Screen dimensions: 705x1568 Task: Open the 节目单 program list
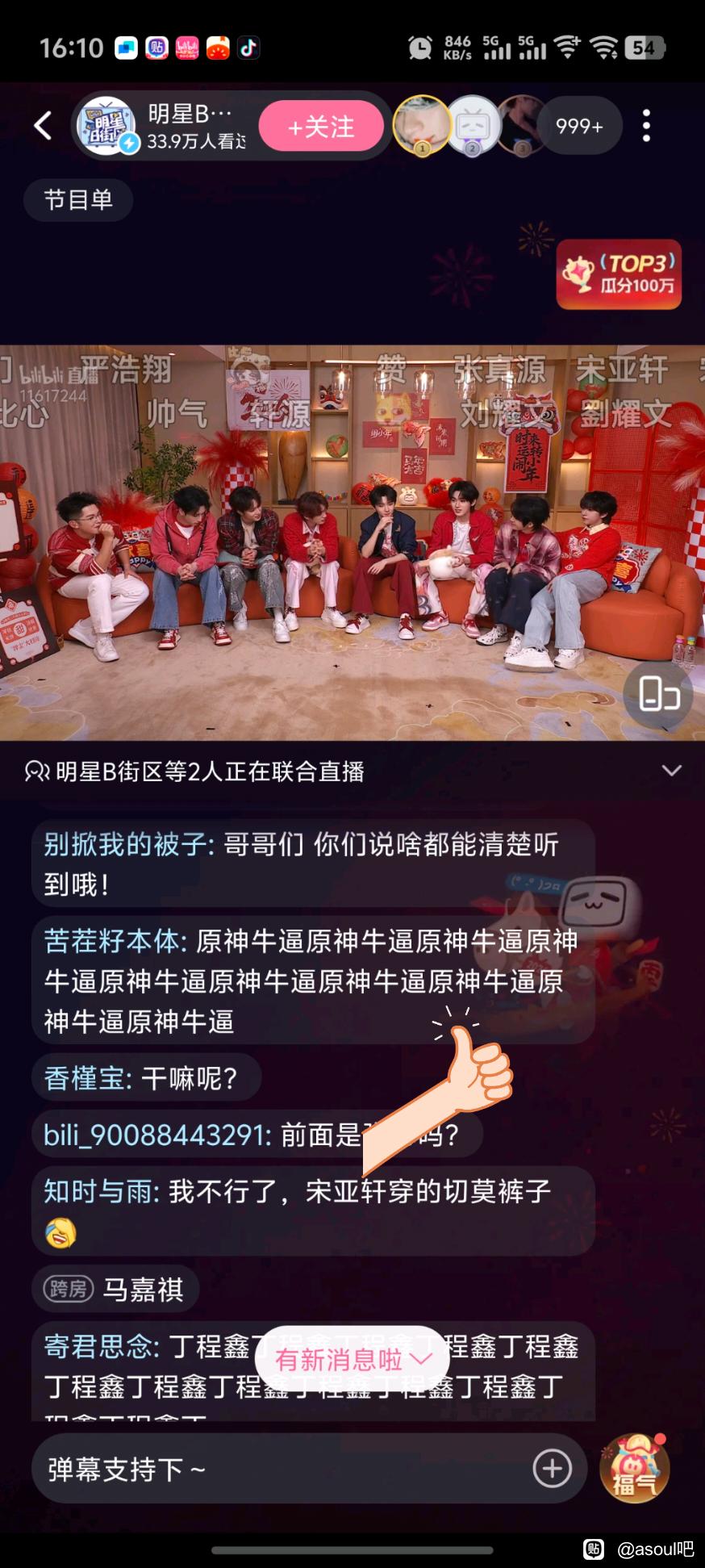point(78,199)
